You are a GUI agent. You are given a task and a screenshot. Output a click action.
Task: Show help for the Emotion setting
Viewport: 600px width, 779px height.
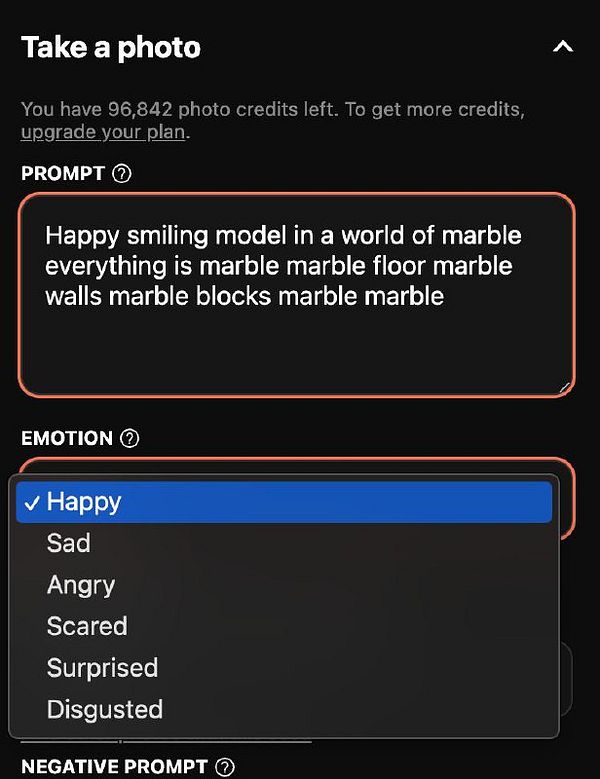point(130,438)
